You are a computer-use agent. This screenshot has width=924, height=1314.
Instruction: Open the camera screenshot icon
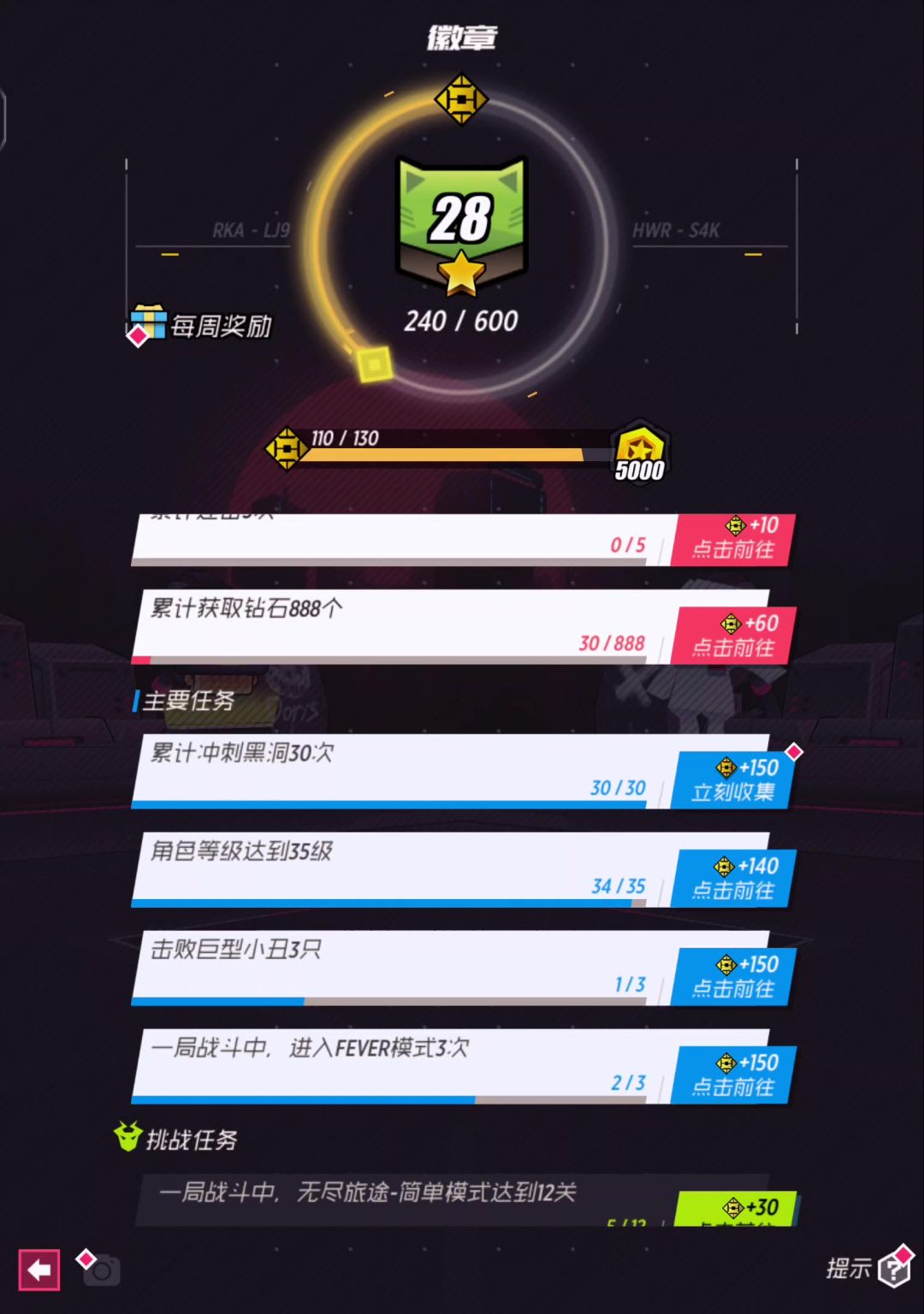tap(101, 1270)
